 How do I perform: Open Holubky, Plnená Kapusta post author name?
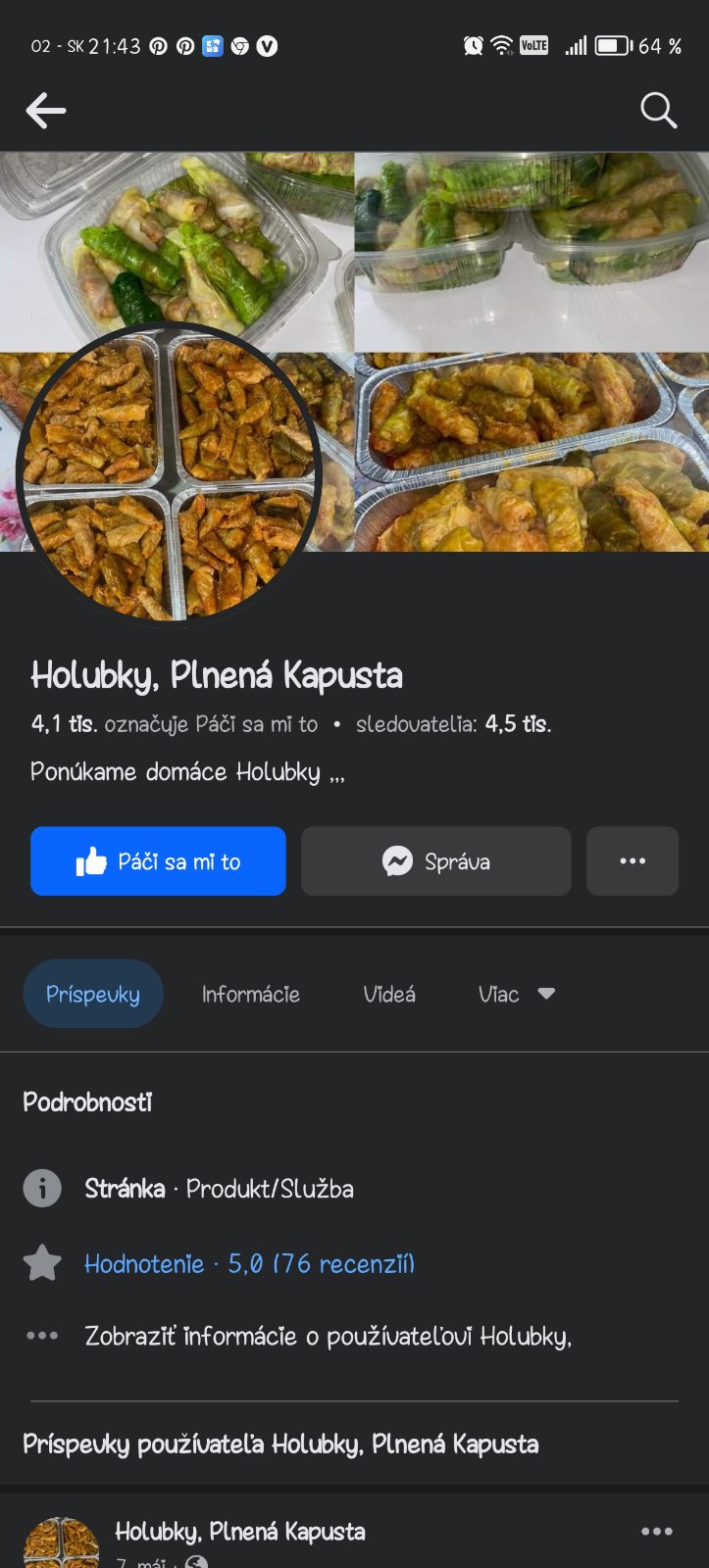(240, 1531)
